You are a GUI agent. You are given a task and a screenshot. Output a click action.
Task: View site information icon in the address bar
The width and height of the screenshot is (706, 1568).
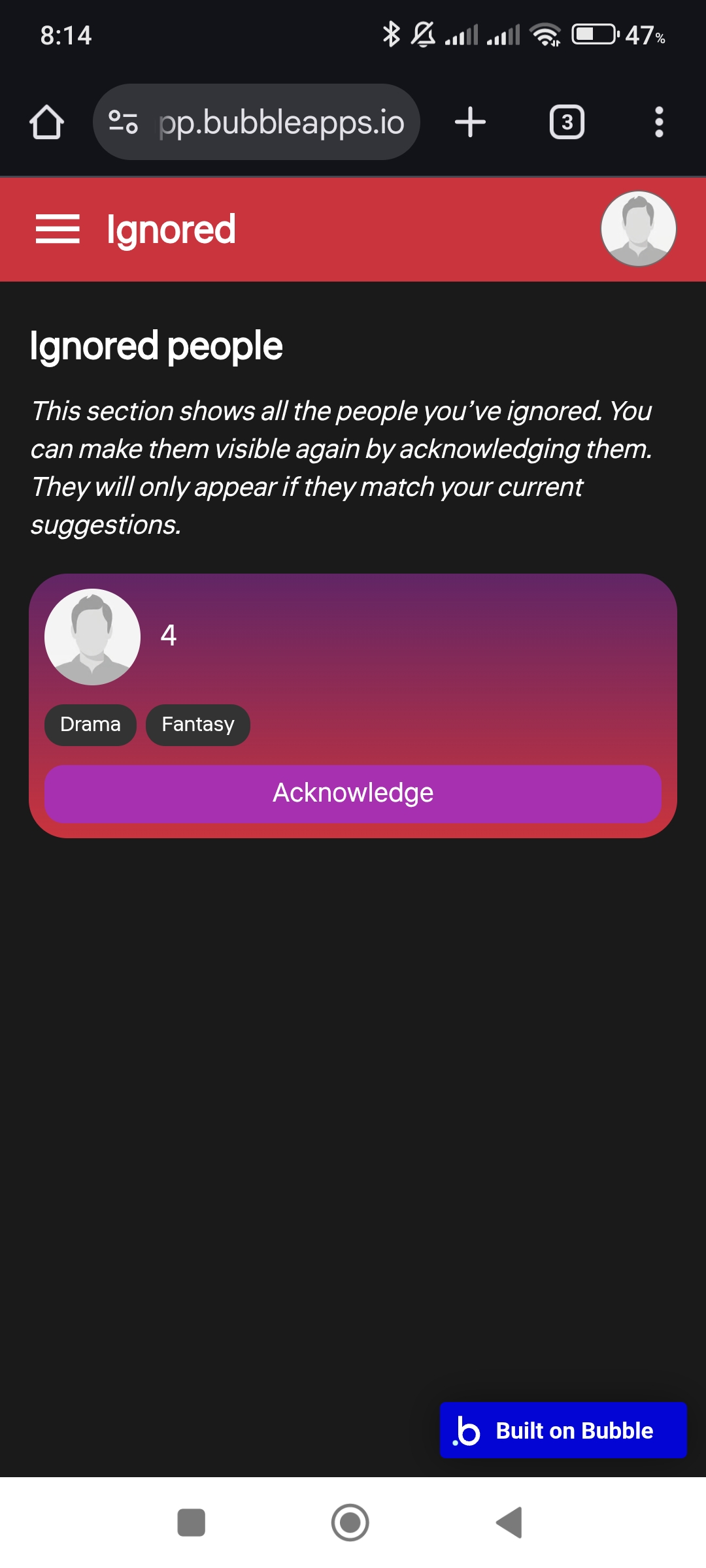[123, 122]
